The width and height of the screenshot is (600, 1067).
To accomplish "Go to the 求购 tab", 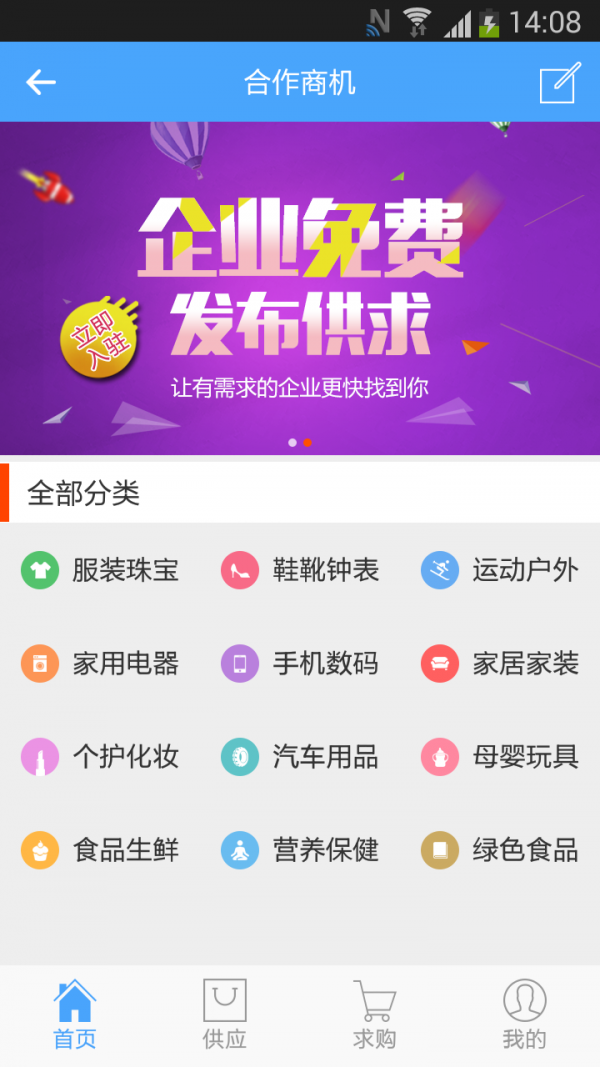I will point(375,1015).
